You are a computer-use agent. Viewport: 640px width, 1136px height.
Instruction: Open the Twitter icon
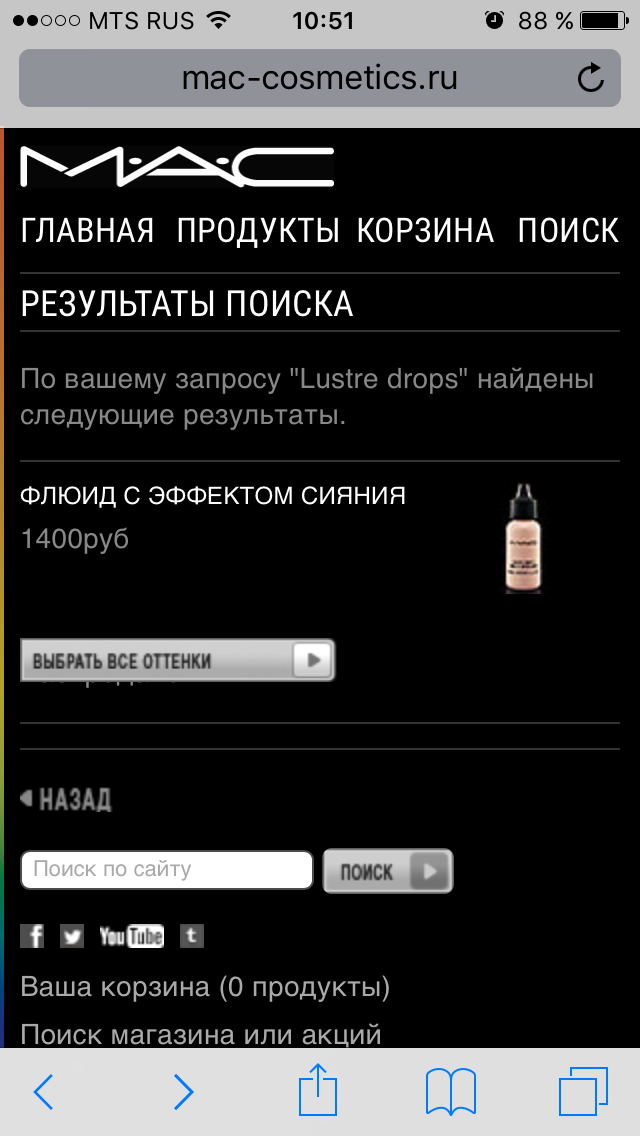72,936
